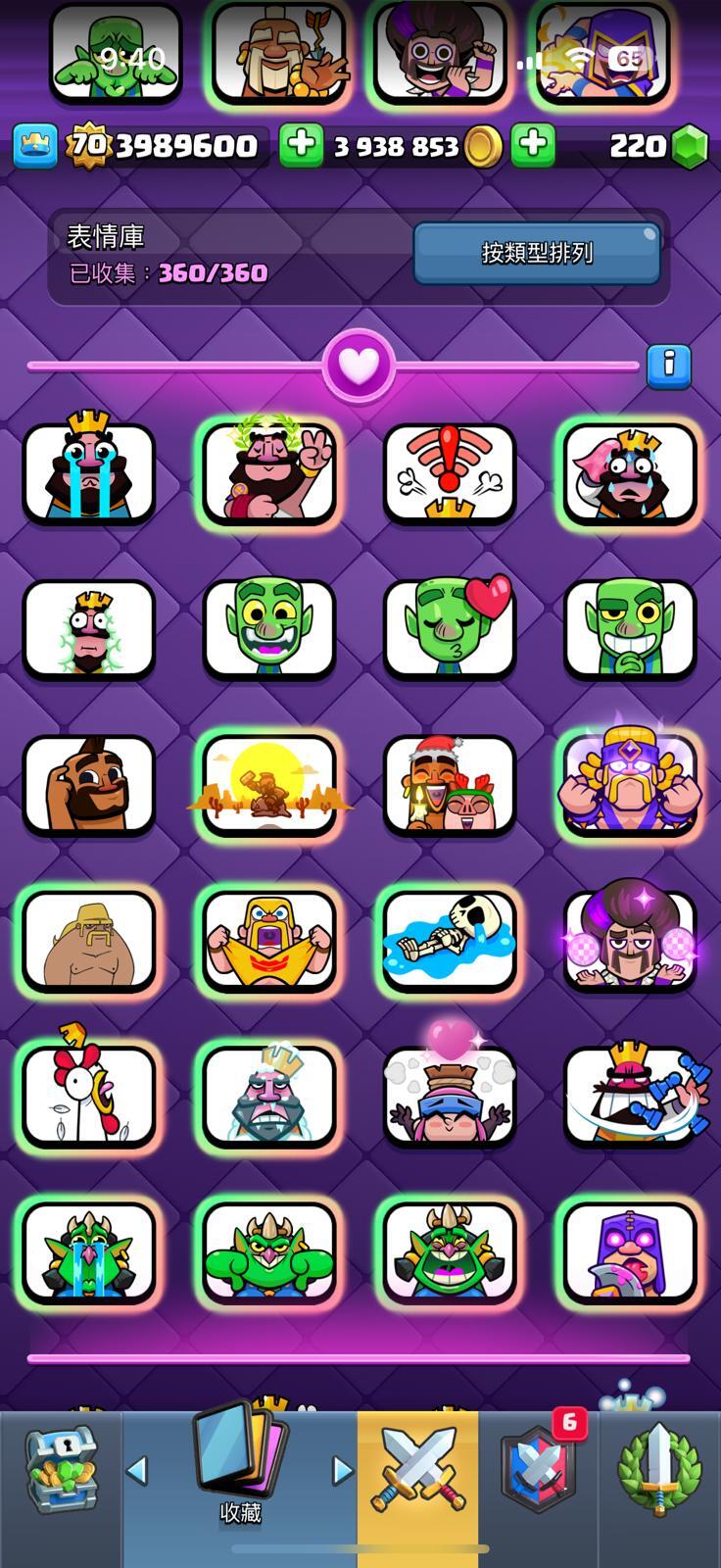Select the skeleton in puddle emote
This screenshot has height=1568, width=721.
[449, 940]
